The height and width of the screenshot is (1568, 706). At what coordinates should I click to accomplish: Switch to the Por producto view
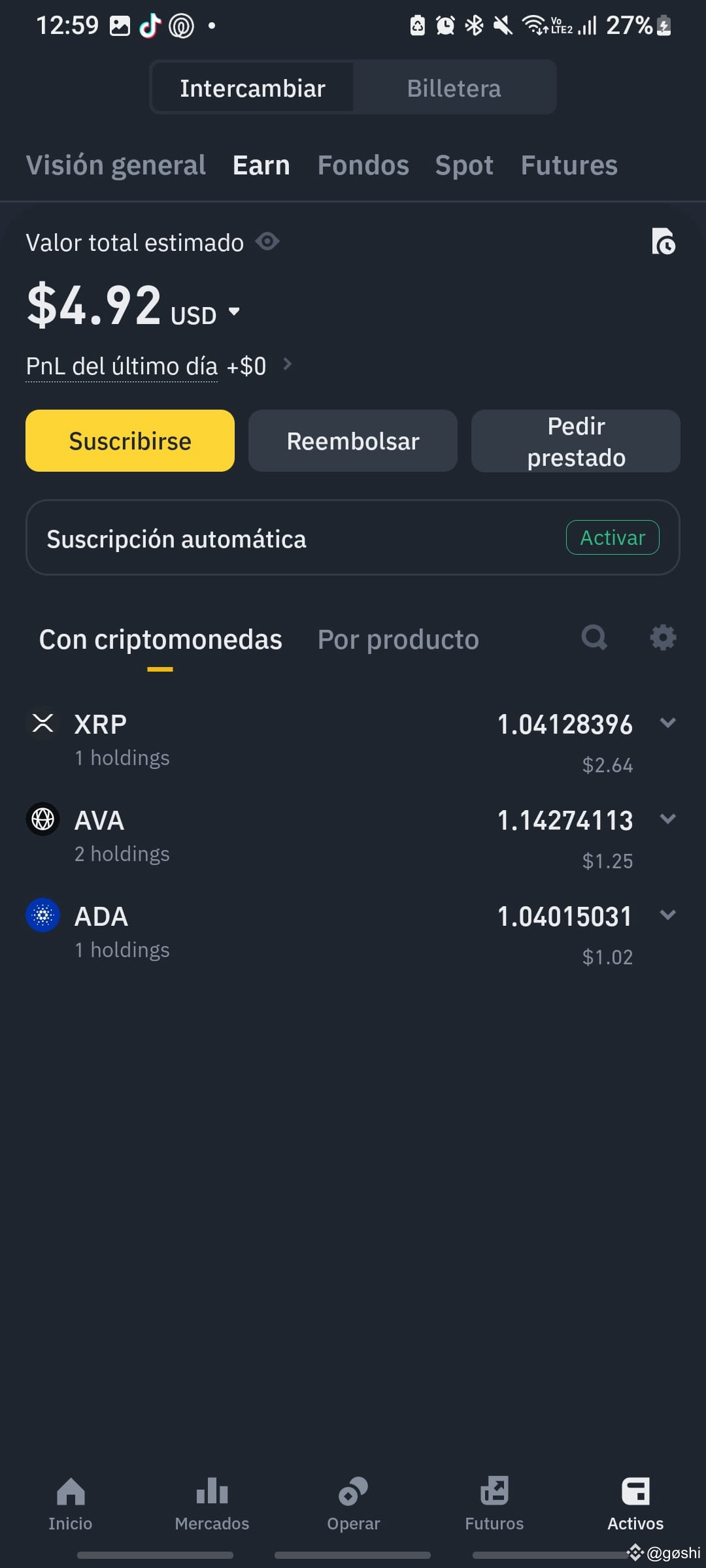(x=398, y=640)
